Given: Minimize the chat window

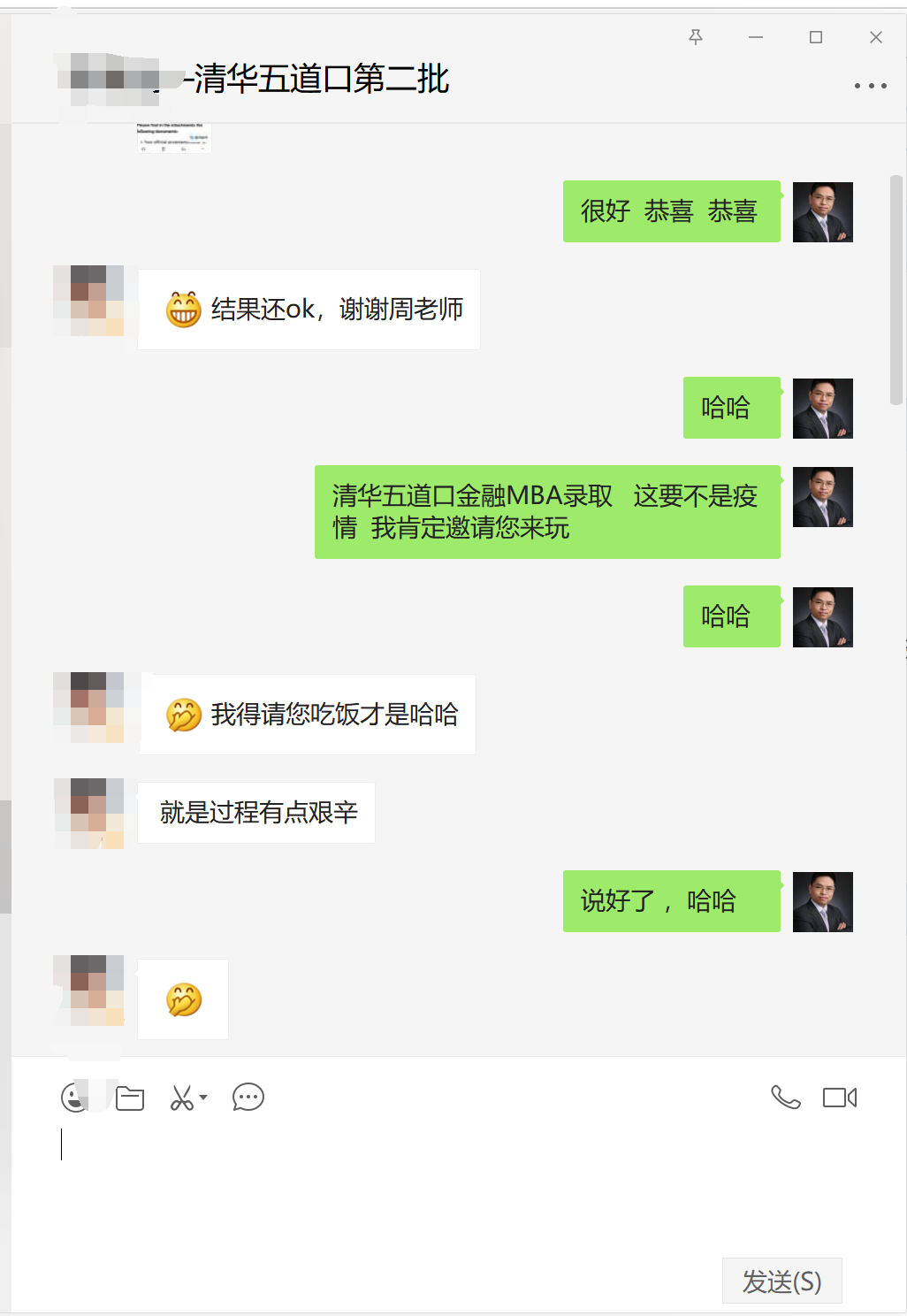Looking at the screenshot, I should (x=756, y=37).
